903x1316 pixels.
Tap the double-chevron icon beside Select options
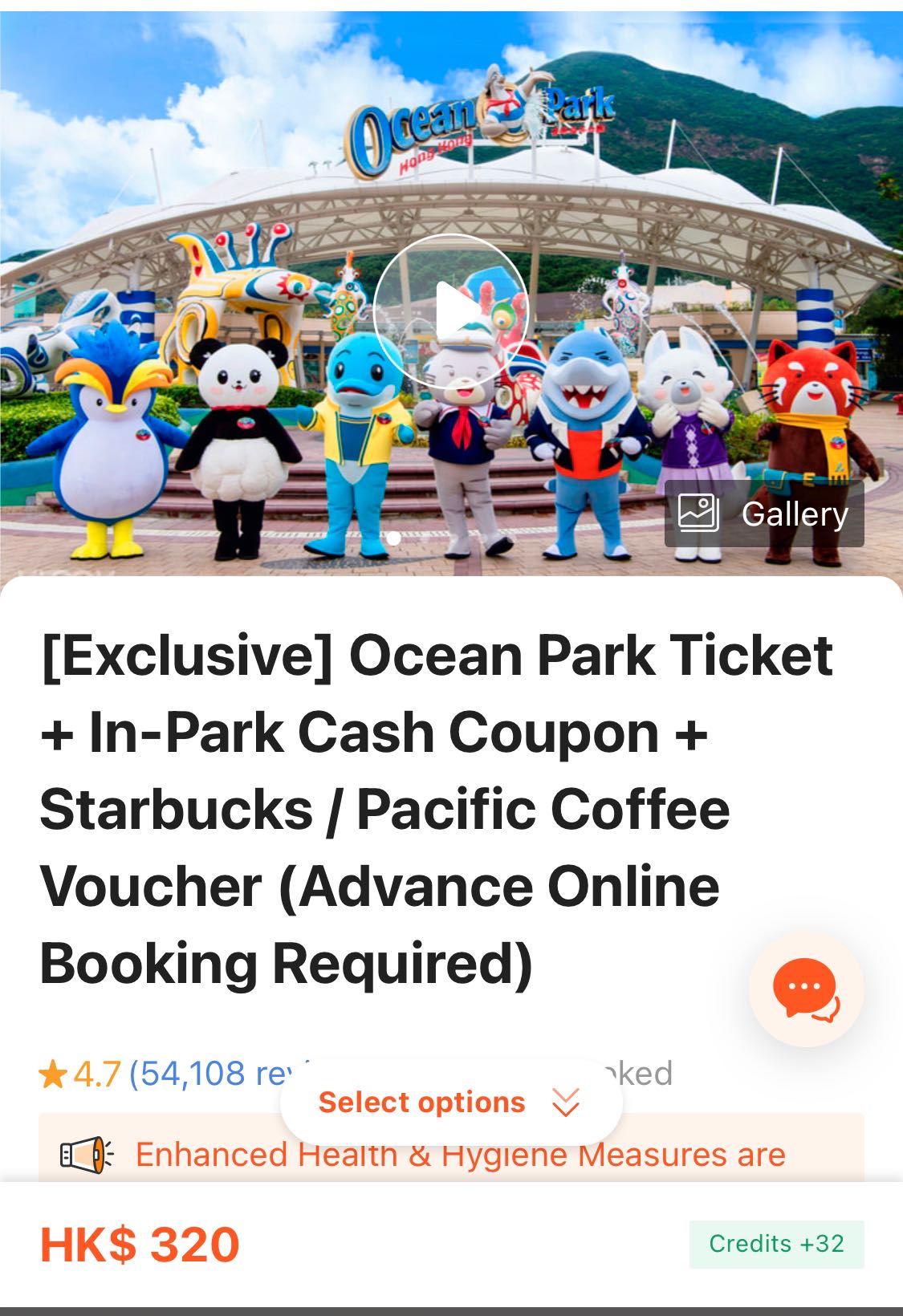point(565,1102)
